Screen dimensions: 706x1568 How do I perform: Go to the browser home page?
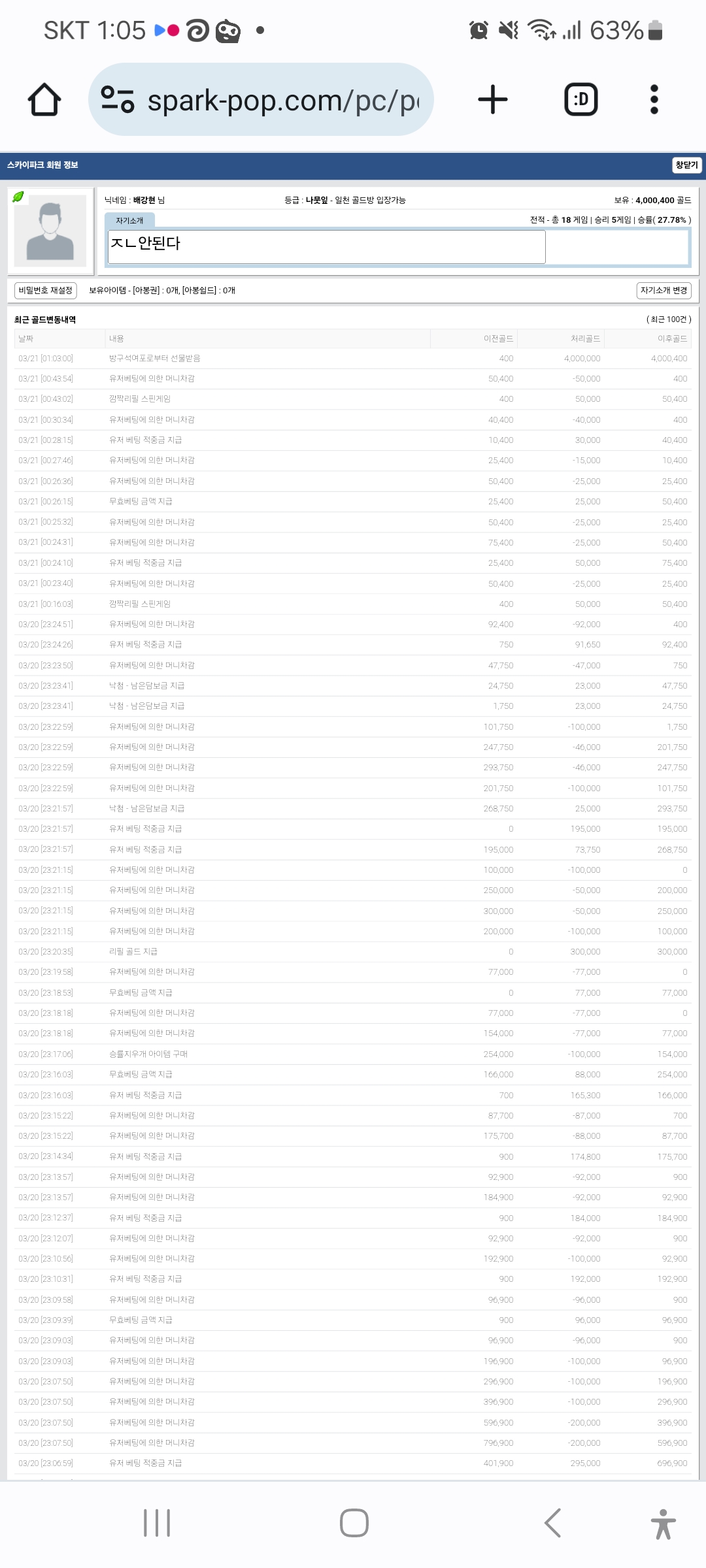point(44,100)
